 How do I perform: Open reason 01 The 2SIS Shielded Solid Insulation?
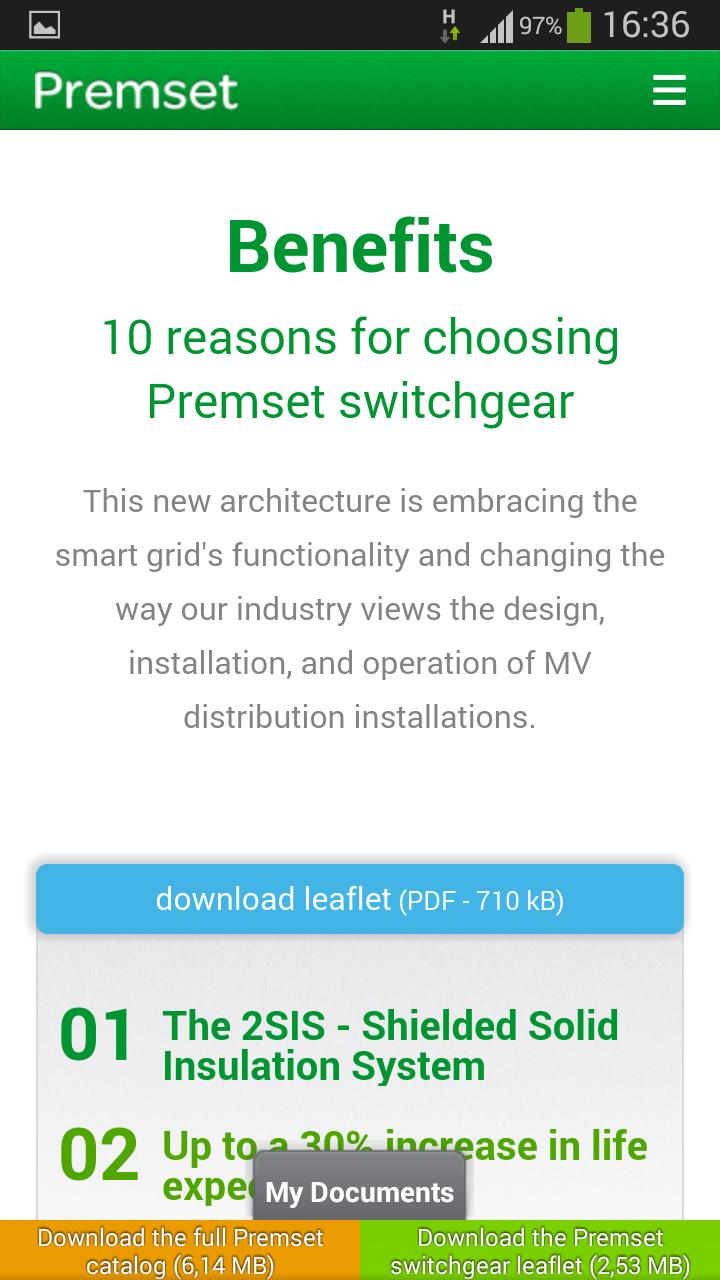click(390, 1045)
